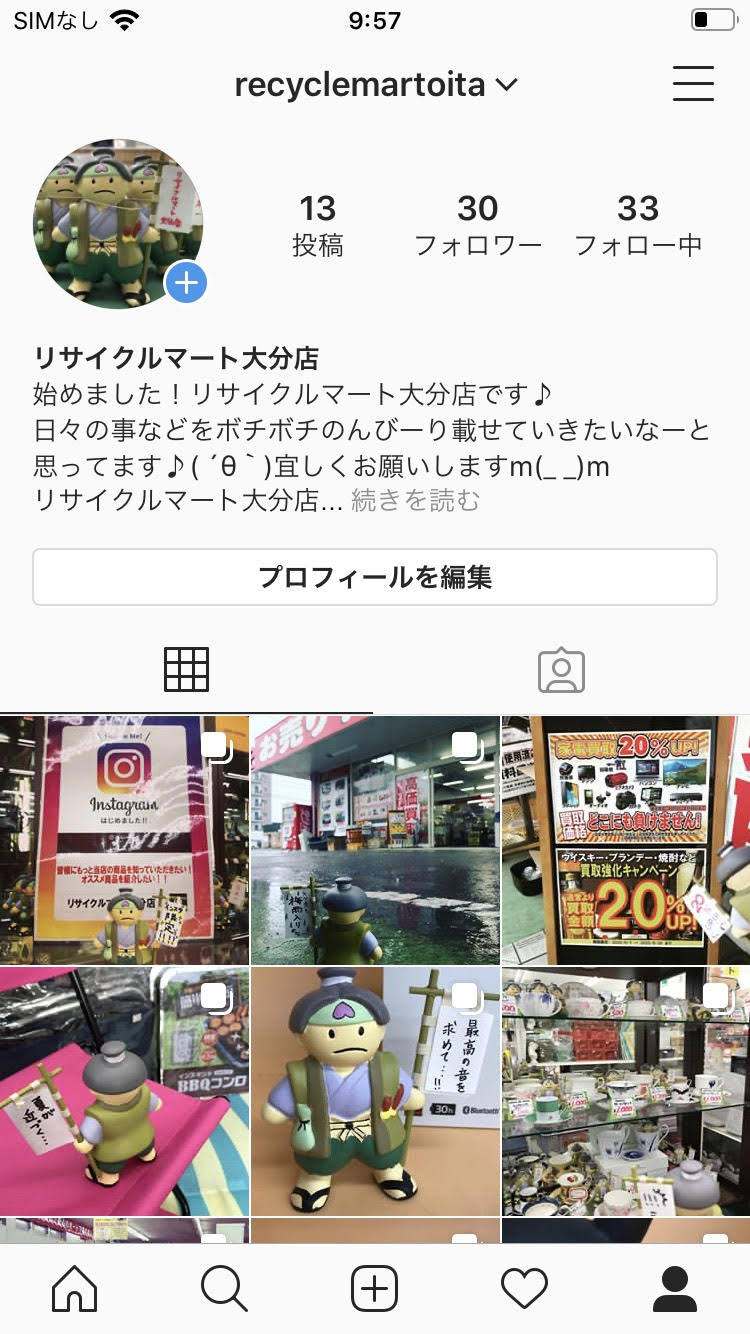750x1334 pixels.
Task: Open the BBQコンロ figurine post
Action: pos(124,1090)
